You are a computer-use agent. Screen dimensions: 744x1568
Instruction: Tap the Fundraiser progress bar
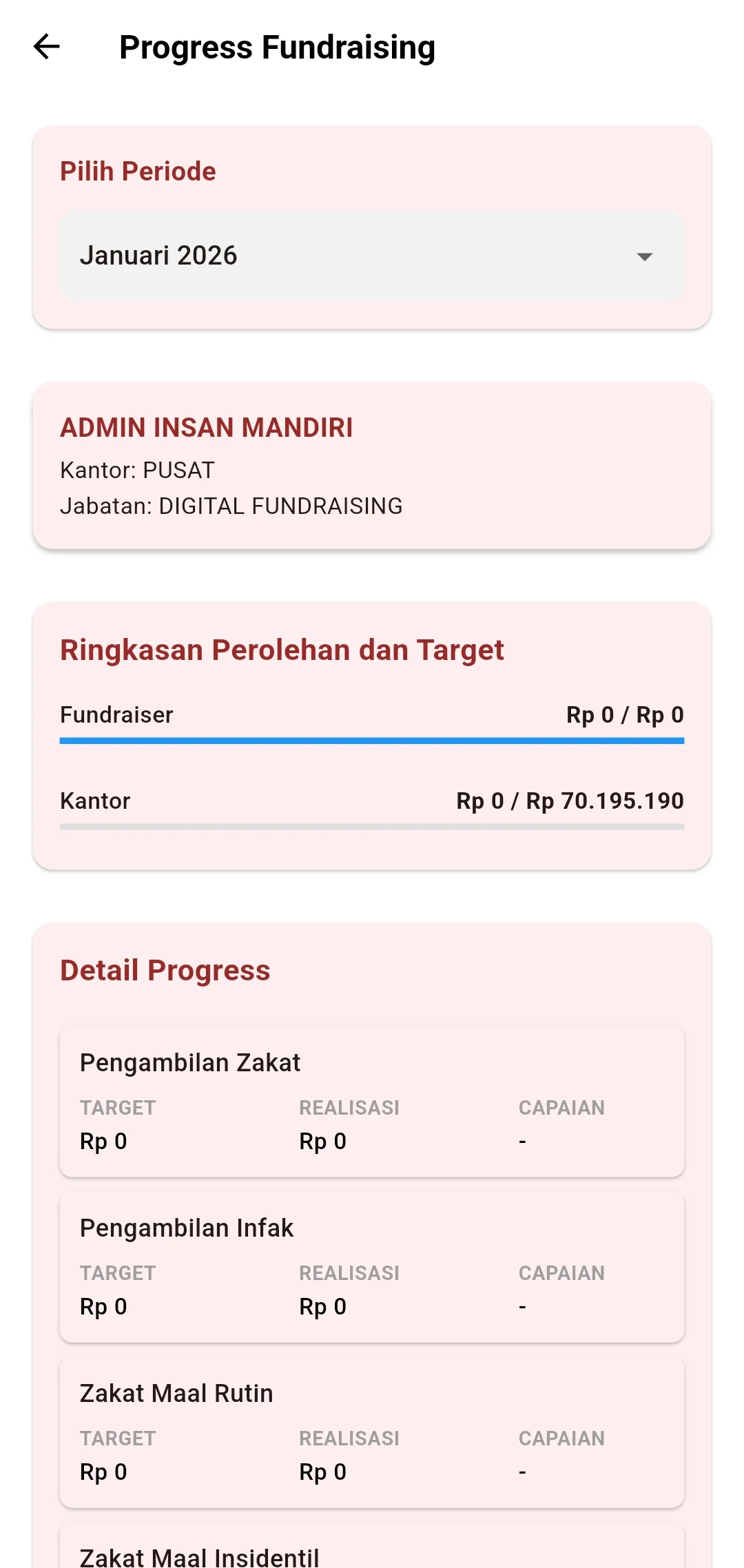point(372,742)
